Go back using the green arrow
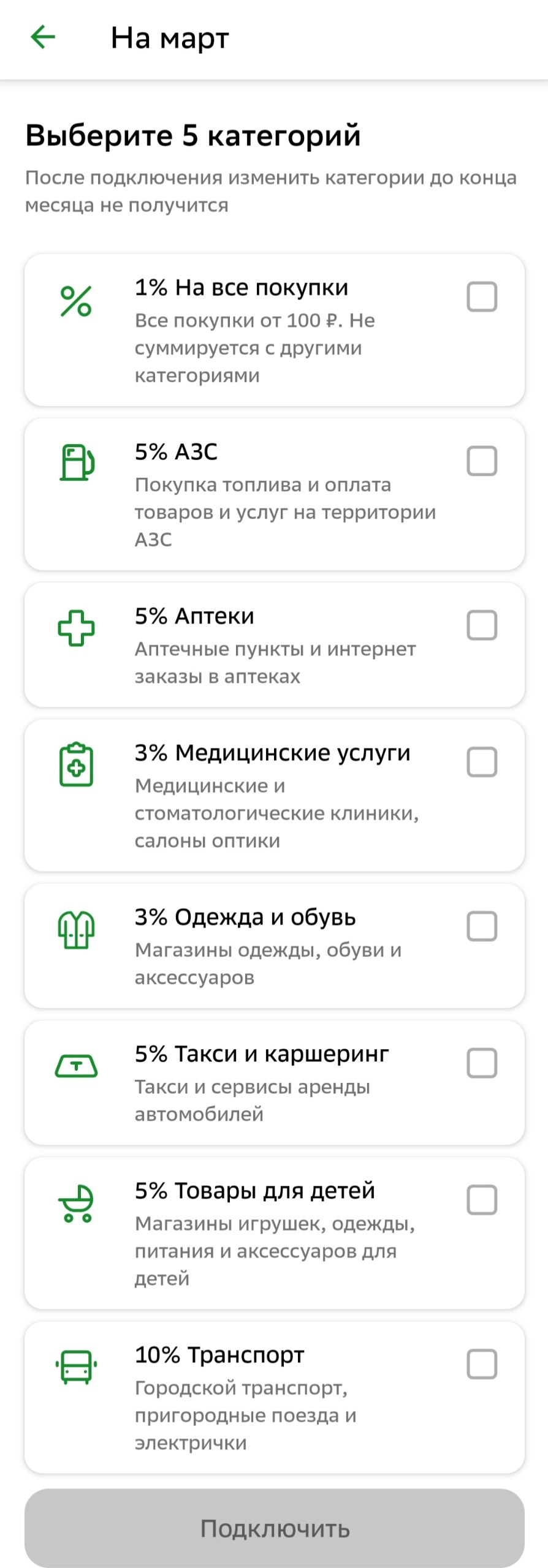 [x=43, y=37]
